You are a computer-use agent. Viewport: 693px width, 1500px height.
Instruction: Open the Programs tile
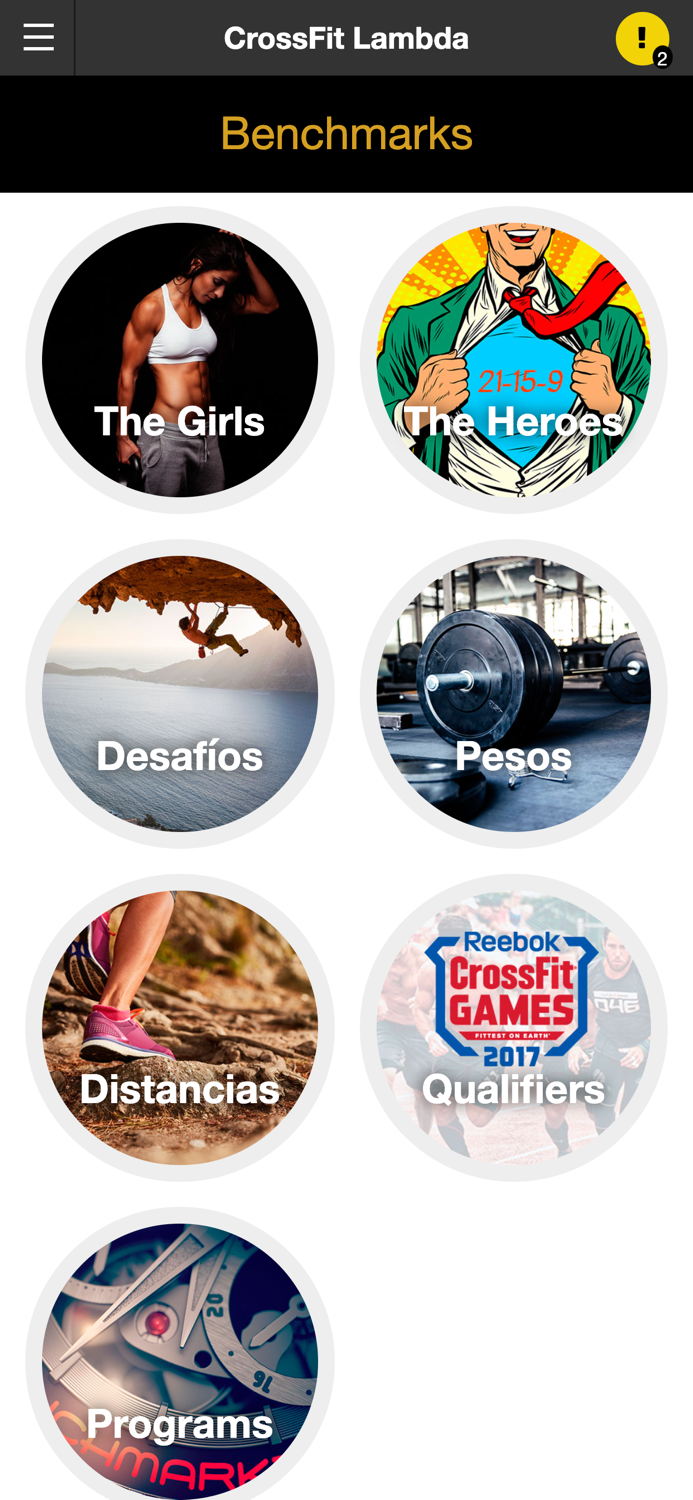pos(180,1360)
